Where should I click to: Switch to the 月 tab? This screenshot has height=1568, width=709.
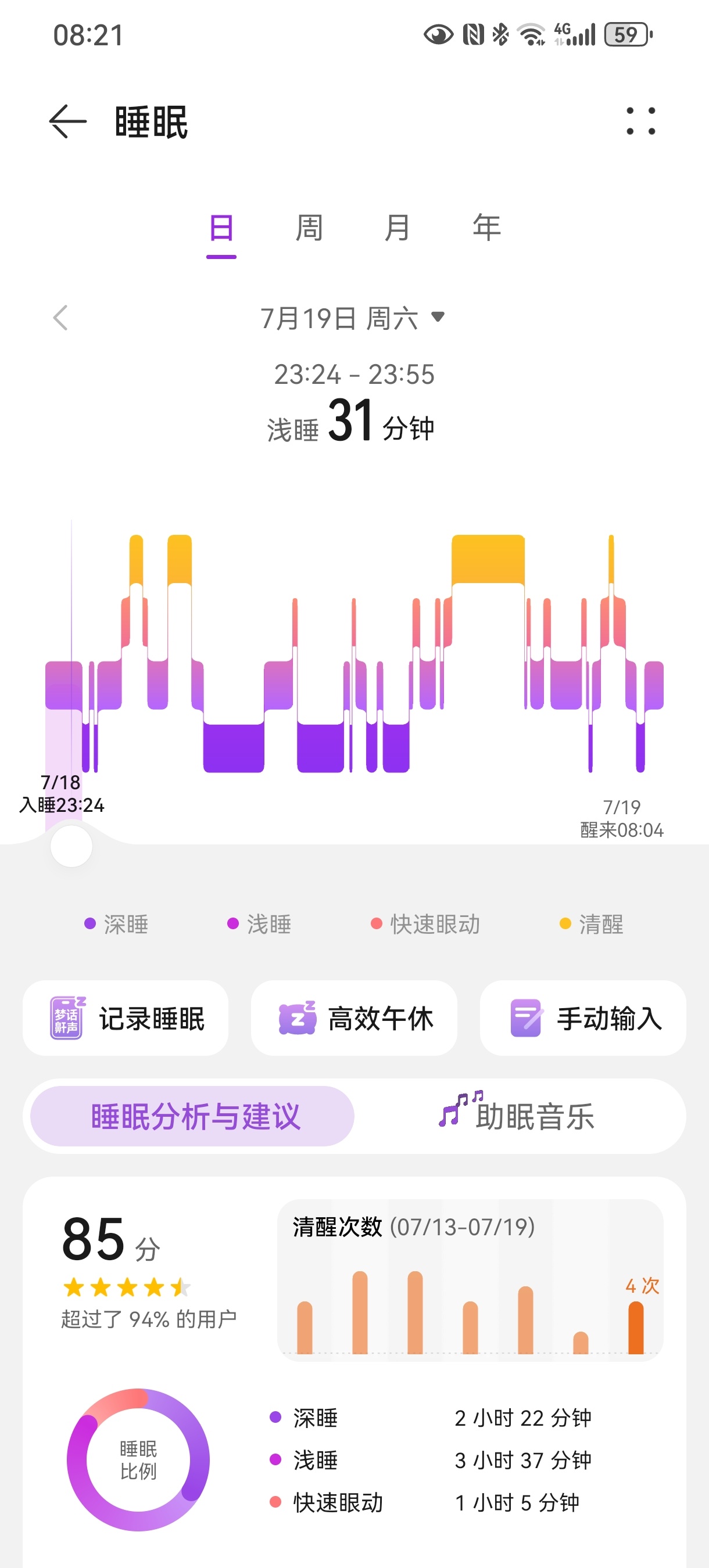pos(397,229)
